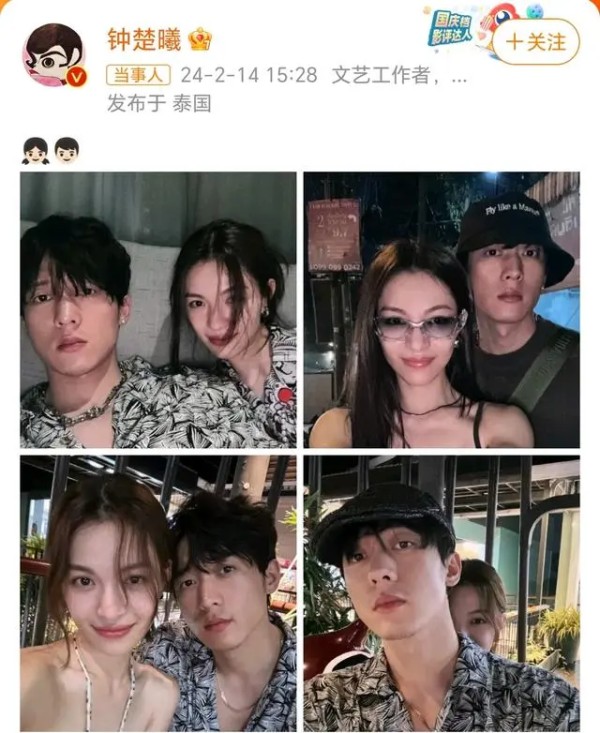Open 钟楚曦's profile avatar
This screenshot has width=600, height=733.
click(54, 54)
